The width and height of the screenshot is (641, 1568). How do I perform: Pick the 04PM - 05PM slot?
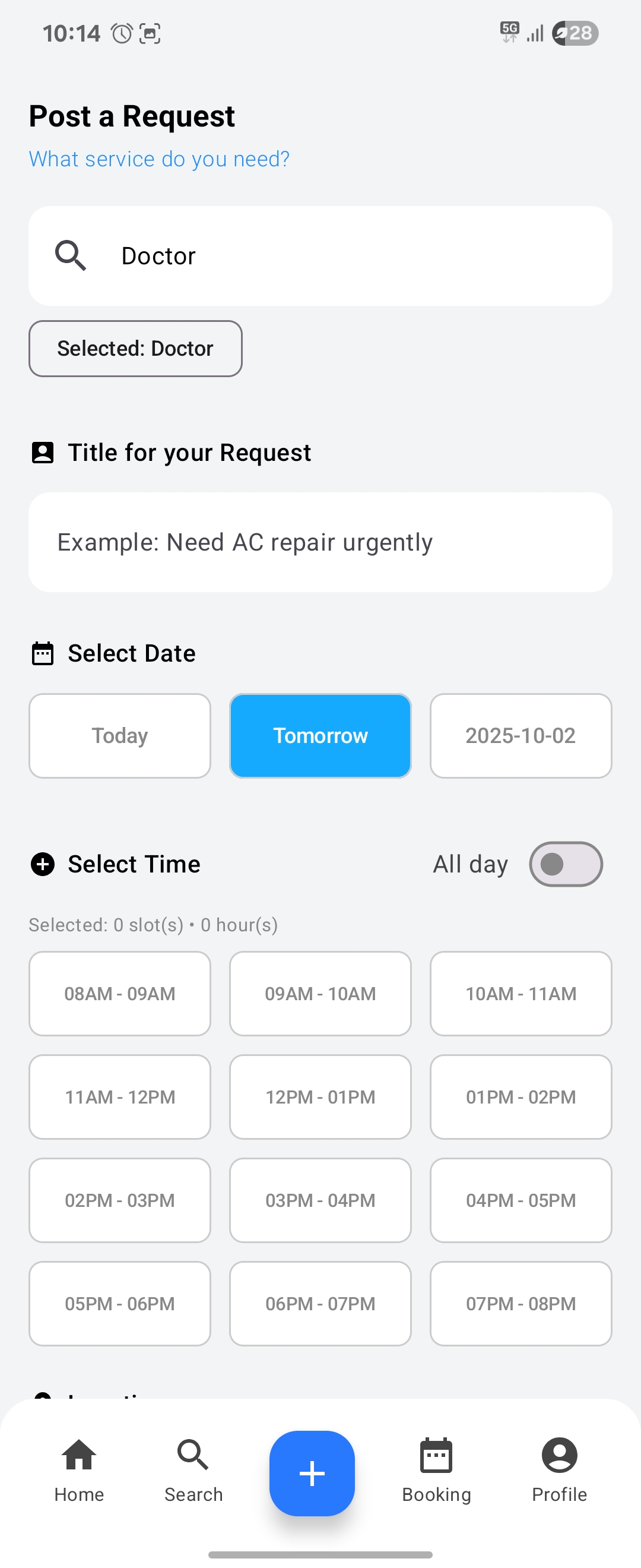[521, 1201]
